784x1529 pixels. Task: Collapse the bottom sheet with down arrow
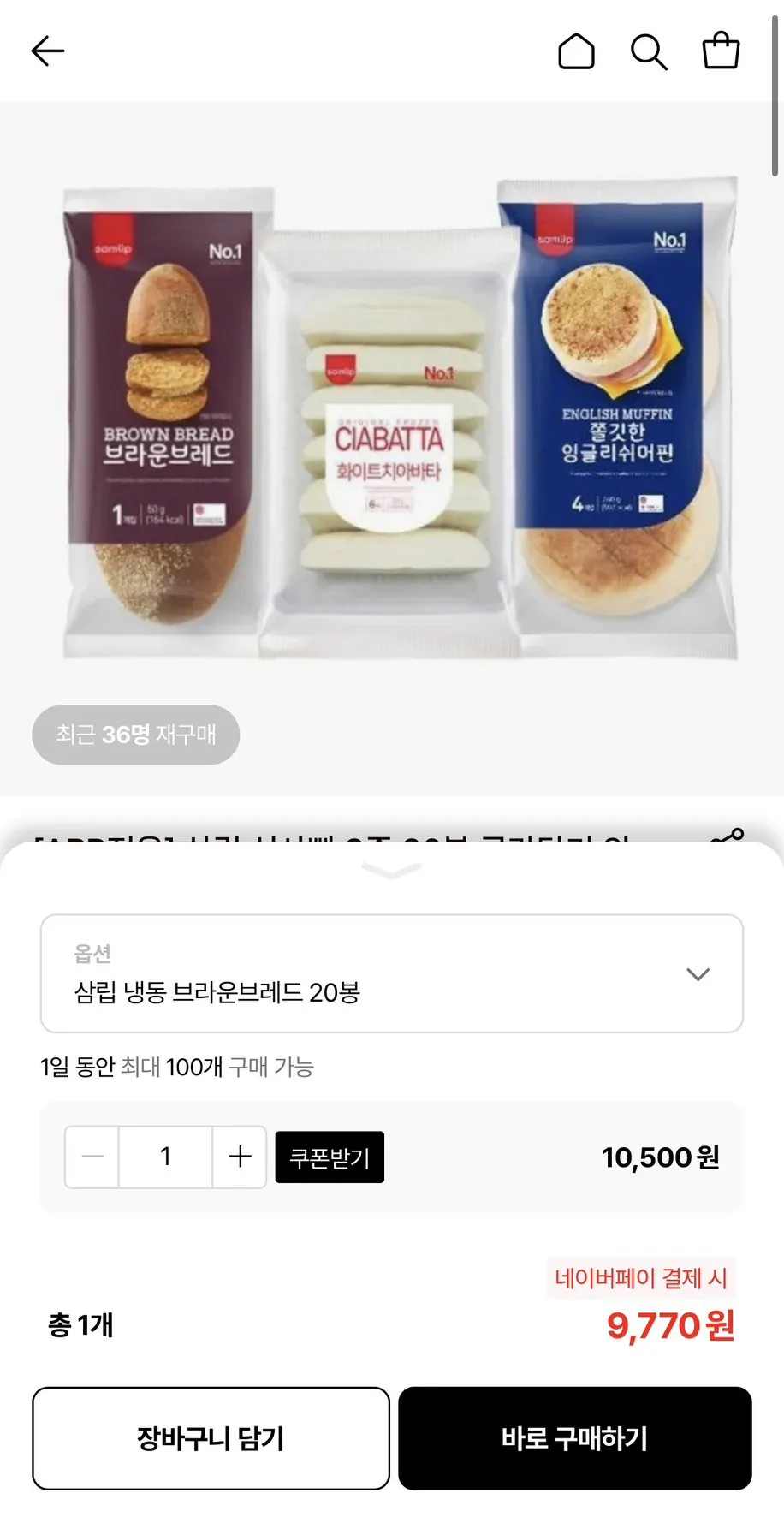pos(391,870)
